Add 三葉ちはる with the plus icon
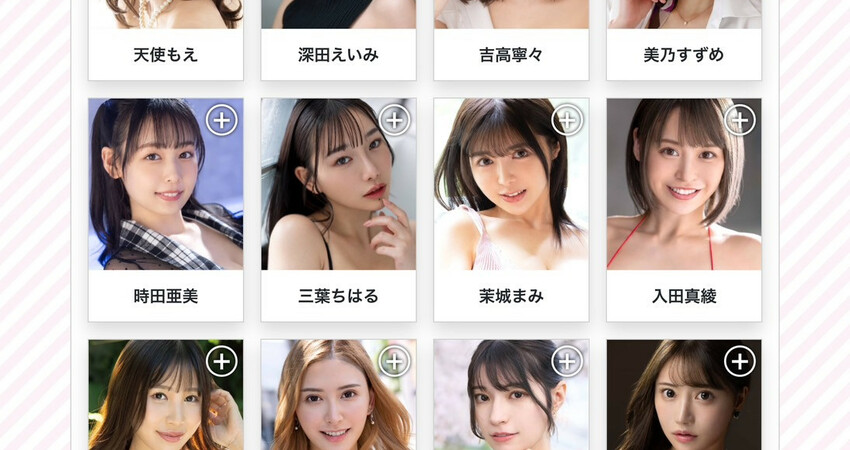This screenshot has height=450, width=850. click(x=394, y=120)
